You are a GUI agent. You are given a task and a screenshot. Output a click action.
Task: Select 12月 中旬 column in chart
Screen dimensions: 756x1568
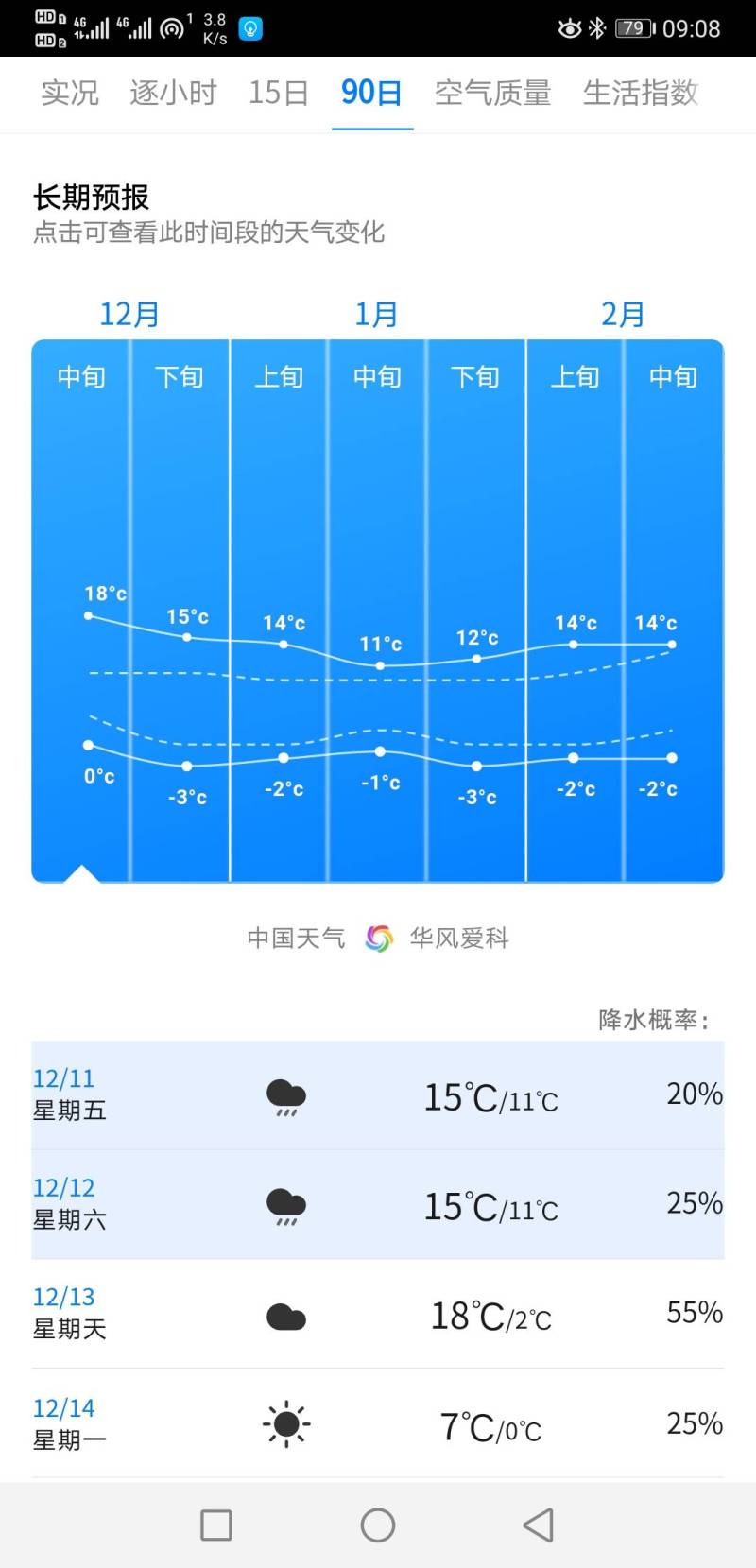coord(81,611)
